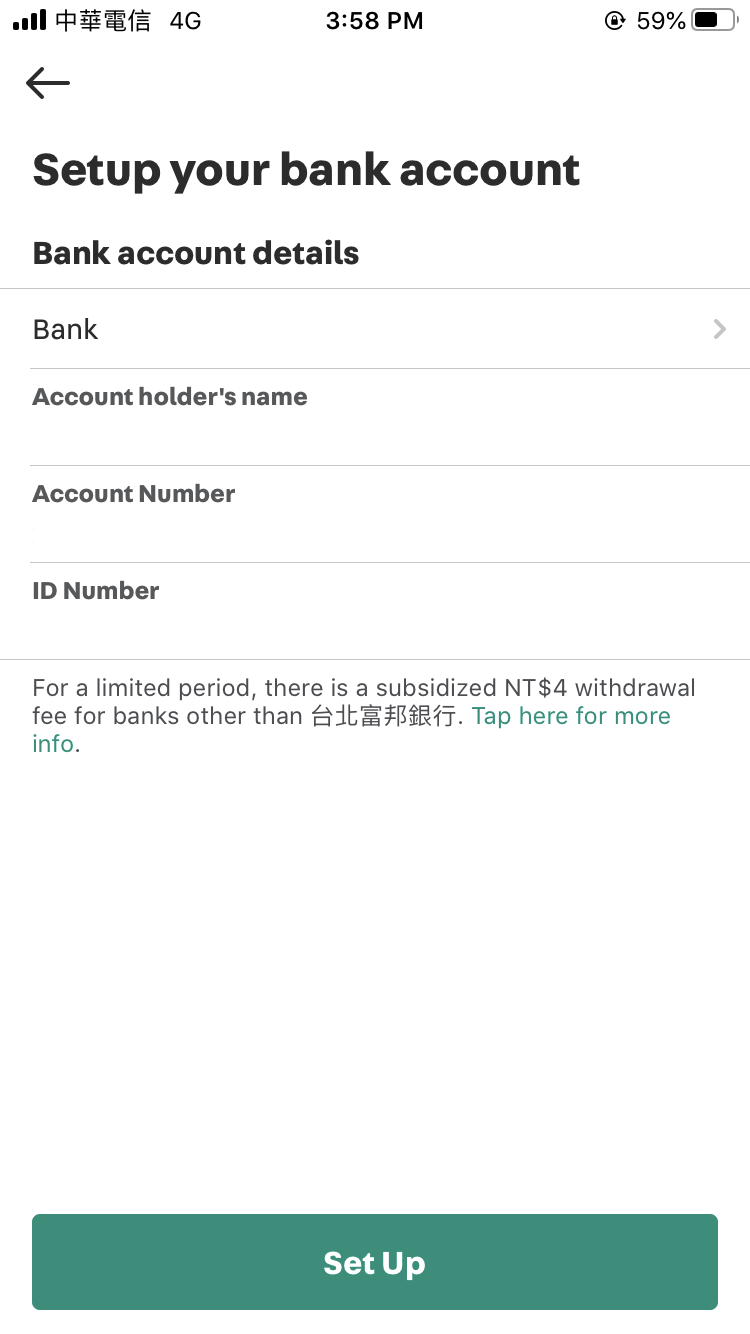Tap the Account holder's name field
The height and width of the screenshot is (1334, 750).
tap(375, 417)
